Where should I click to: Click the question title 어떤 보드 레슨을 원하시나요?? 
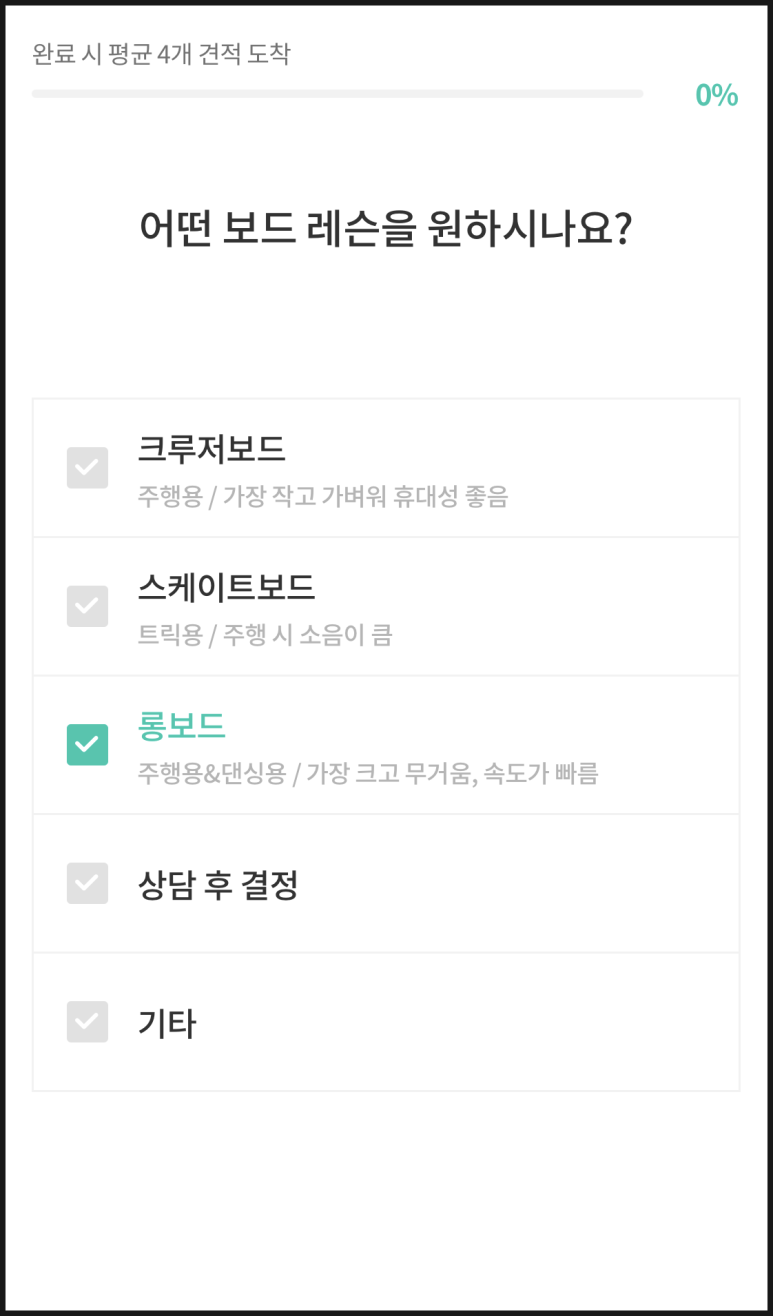[x=386, y=227]
